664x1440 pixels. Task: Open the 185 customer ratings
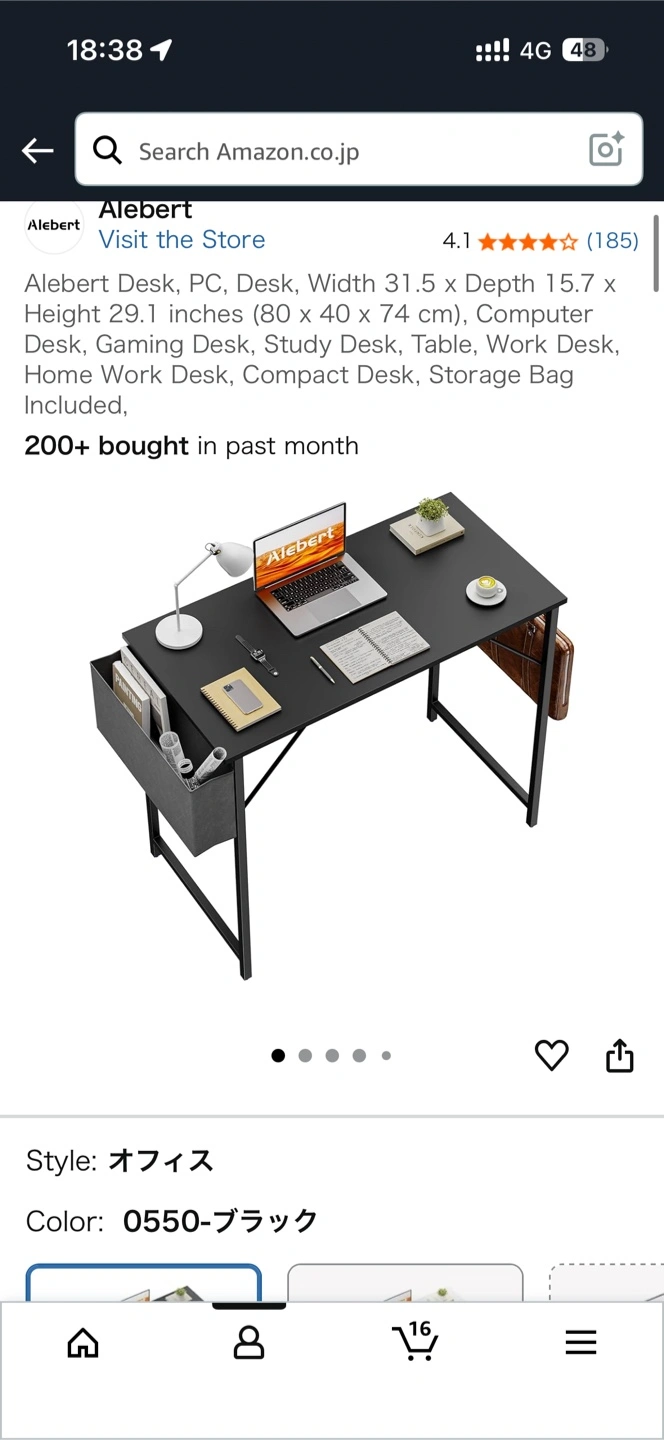(x=612, y=241)
